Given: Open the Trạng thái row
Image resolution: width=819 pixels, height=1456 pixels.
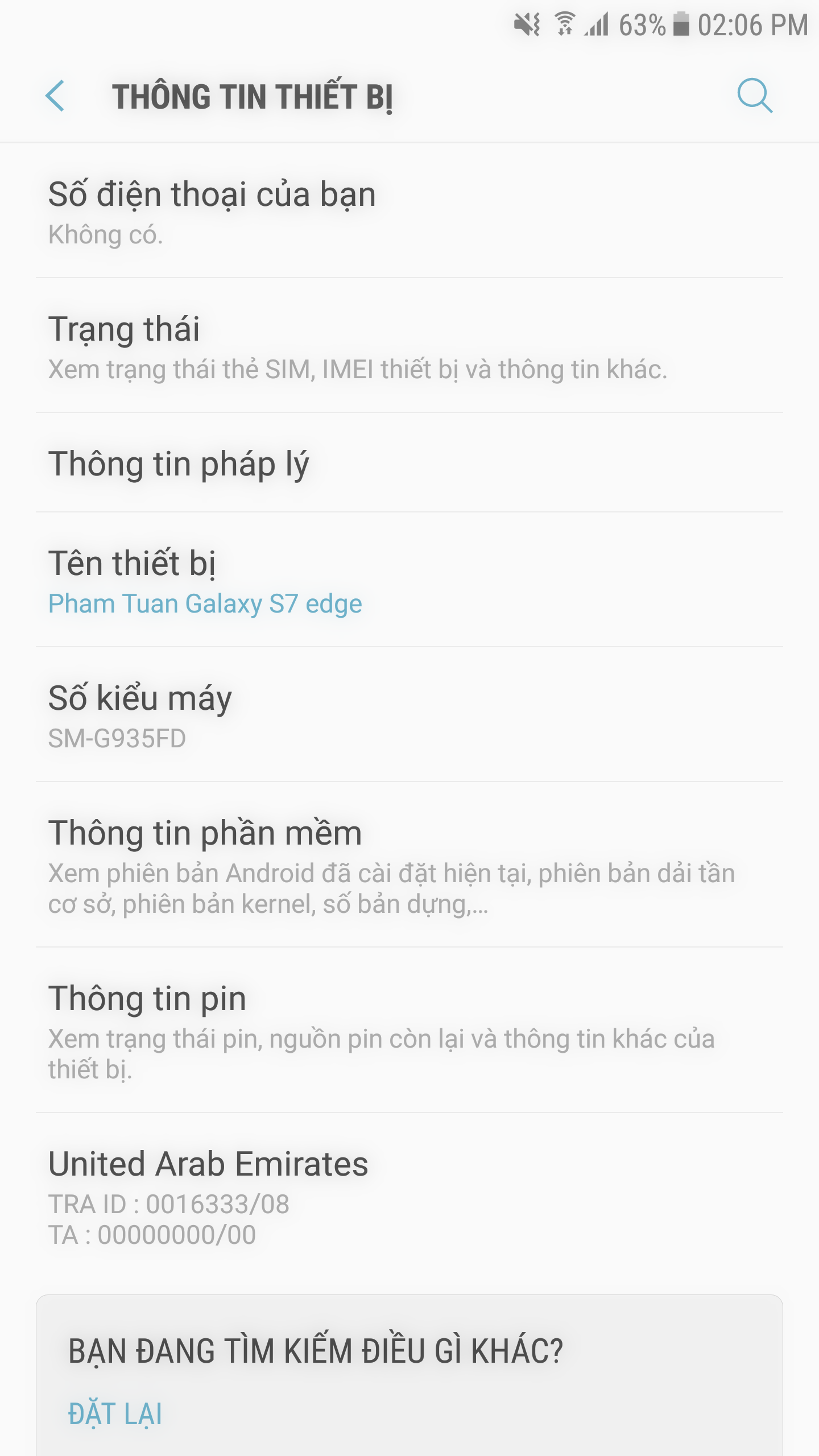Looking at the screenshot, I should (x=409, y=346).
